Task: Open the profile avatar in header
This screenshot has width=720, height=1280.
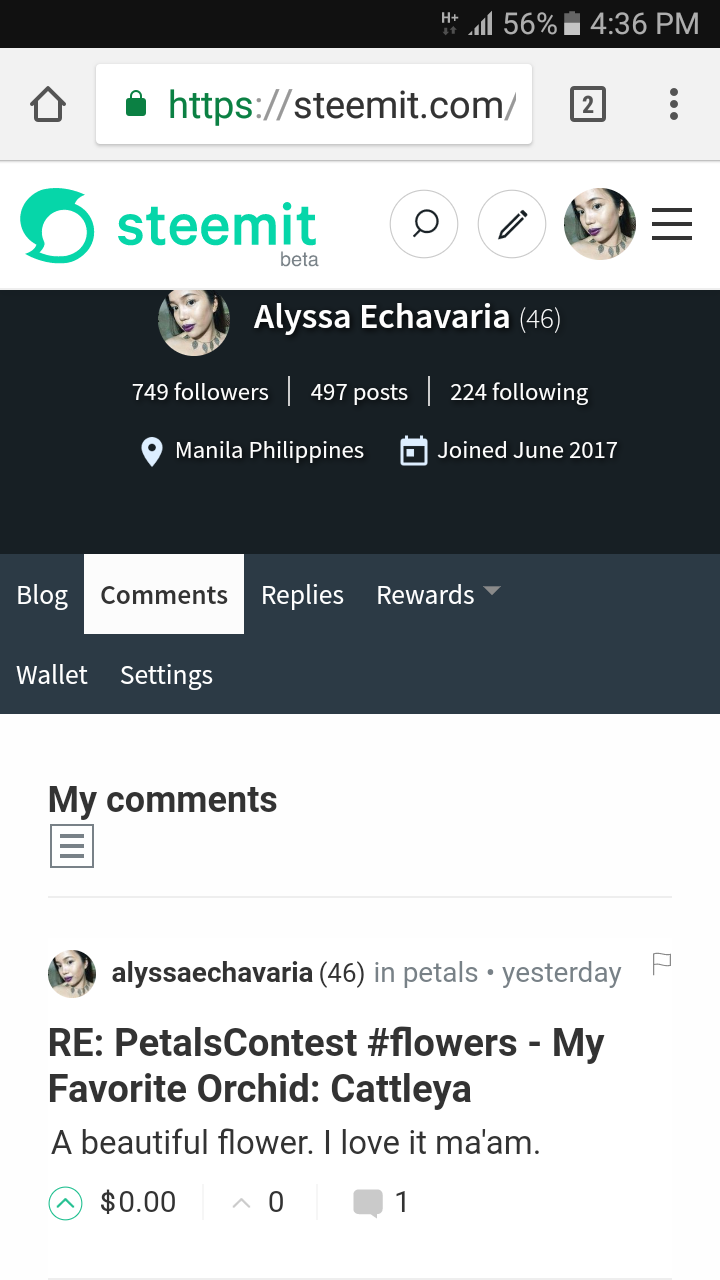Action: coord(600,224)
